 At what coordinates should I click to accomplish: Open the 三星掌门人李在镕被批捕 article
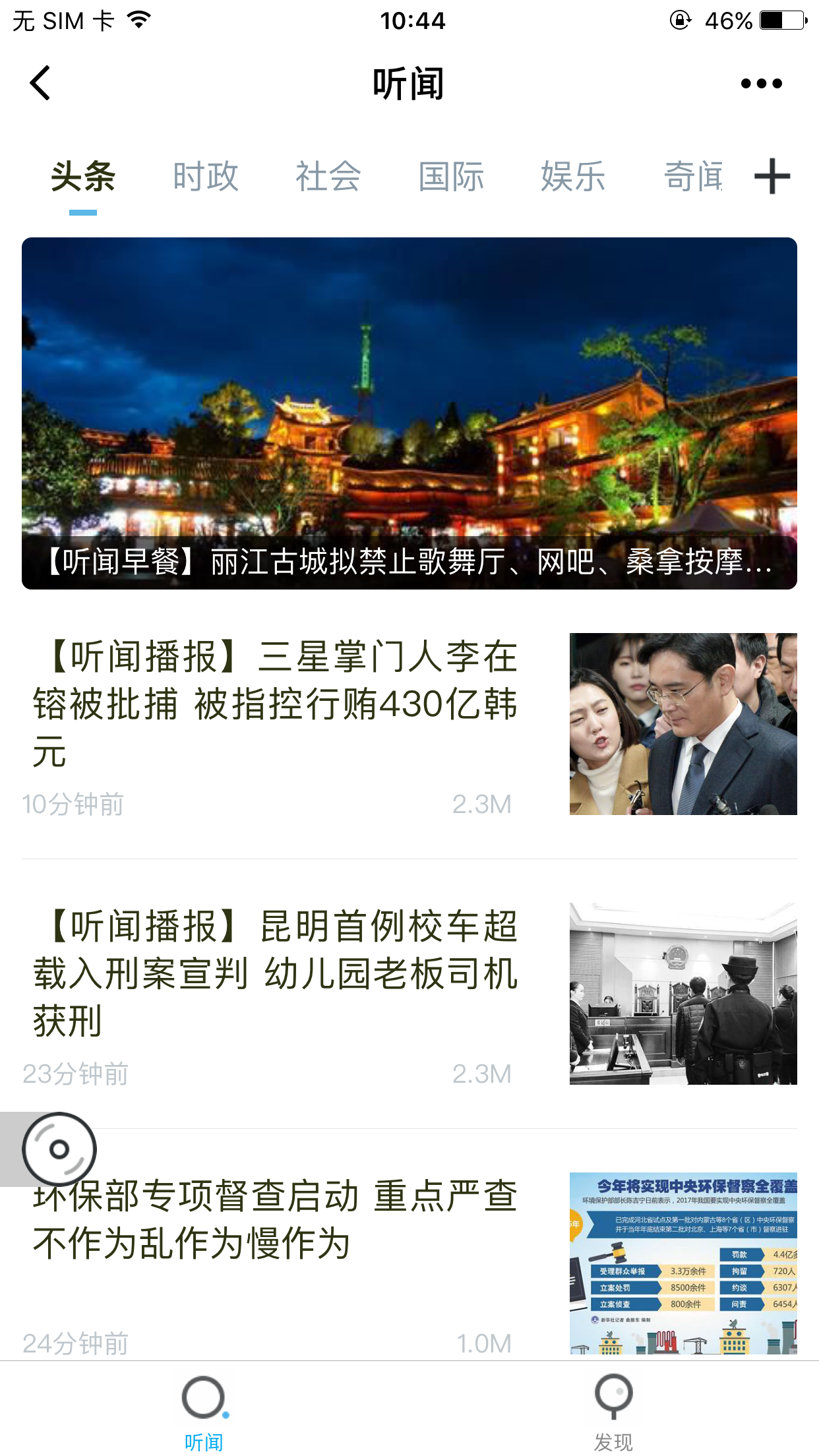(x=277, y=704)
